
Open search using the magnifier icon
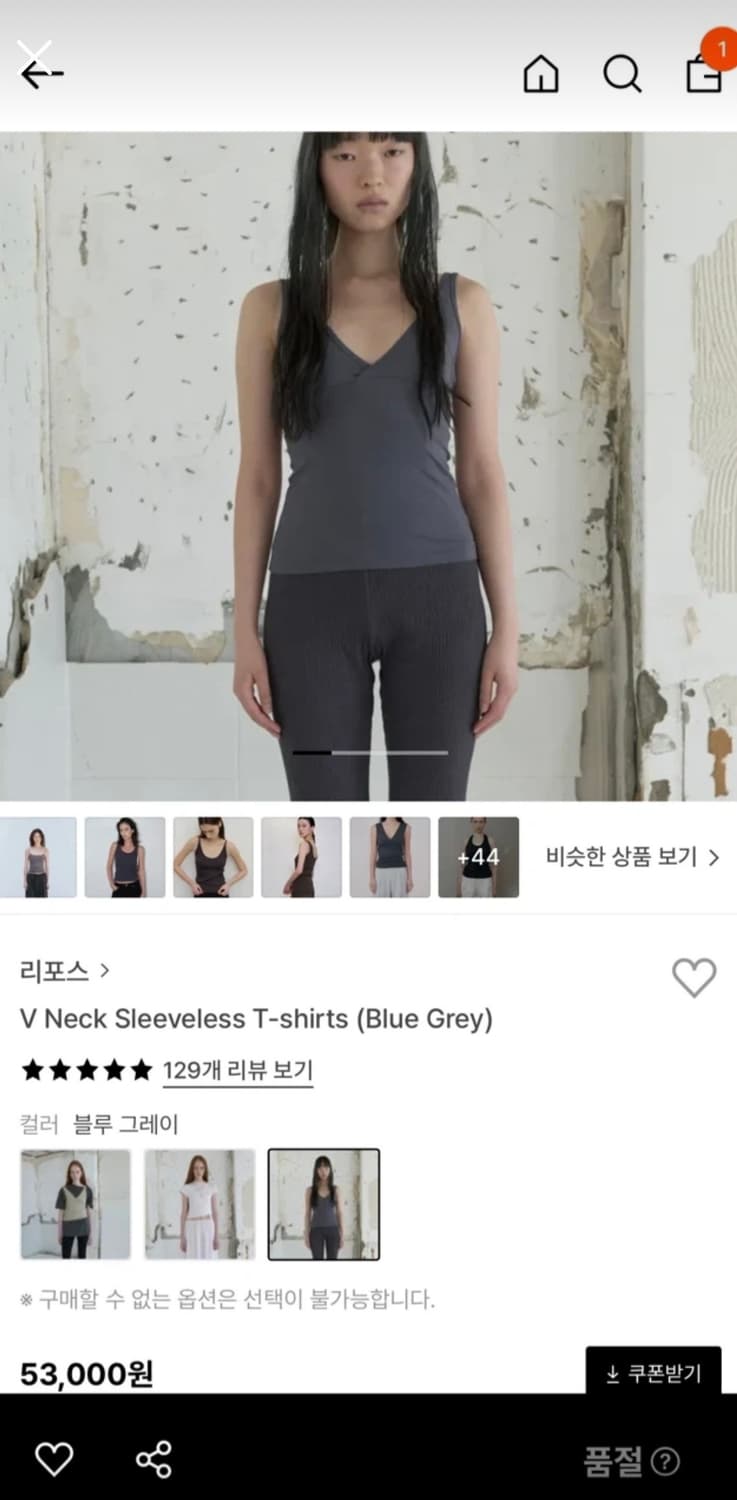click(623, 73)
